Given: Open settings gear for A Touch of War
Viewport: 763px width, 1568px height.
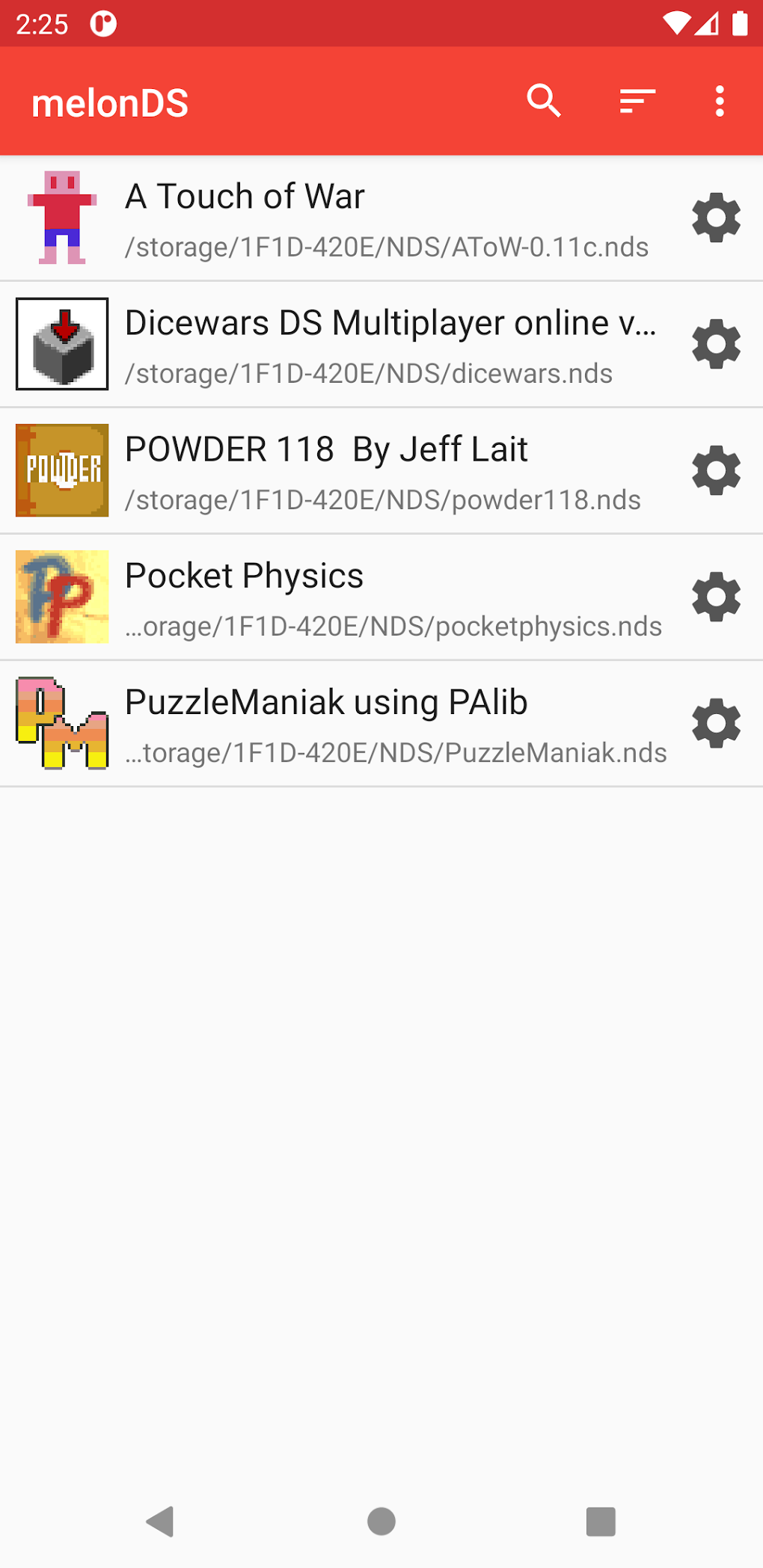Looking at the screenshot, I should point(716,218).
